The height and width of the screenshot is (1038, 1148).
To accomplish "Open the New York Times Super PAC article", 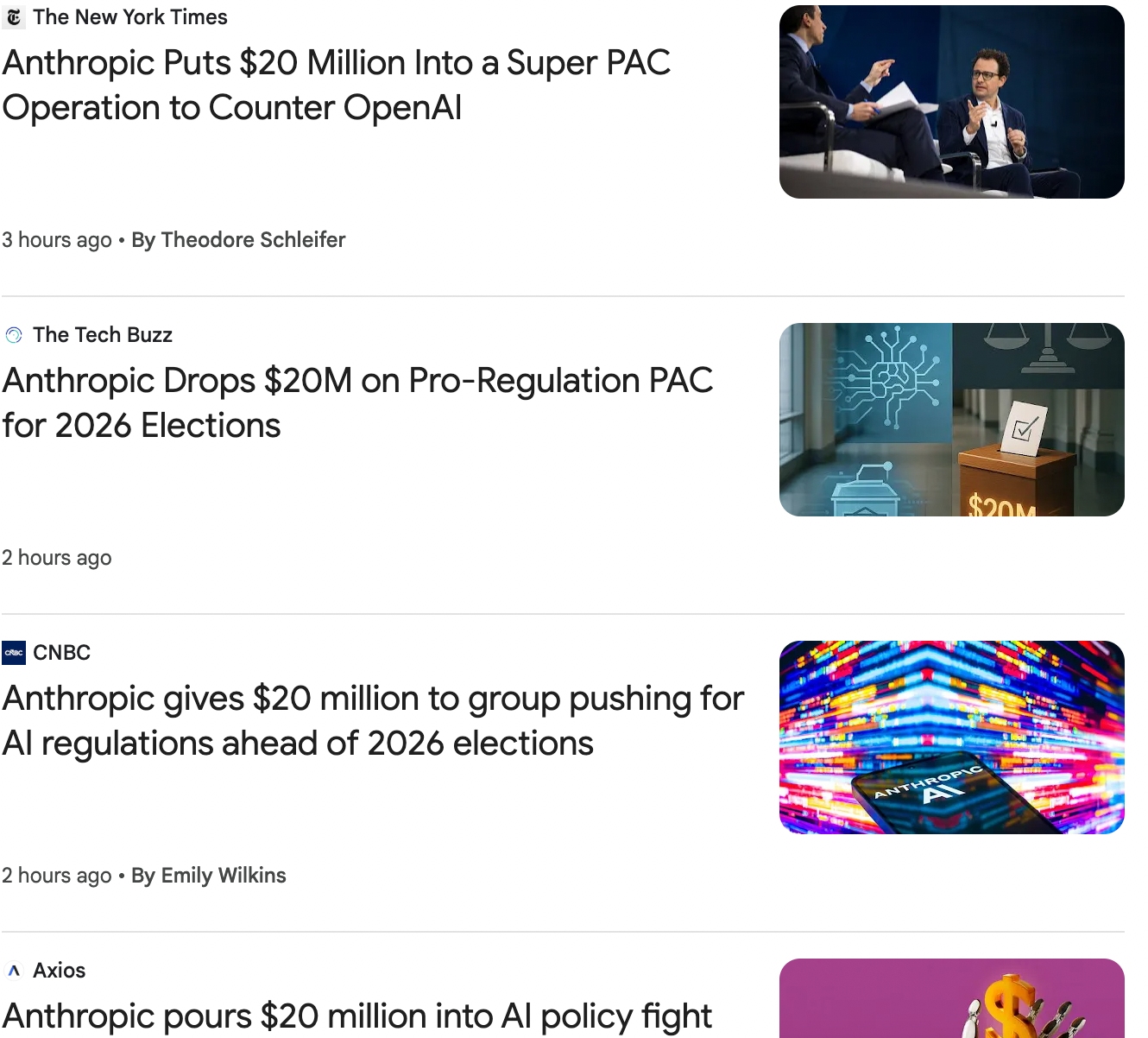I will [x=336, y=85].
